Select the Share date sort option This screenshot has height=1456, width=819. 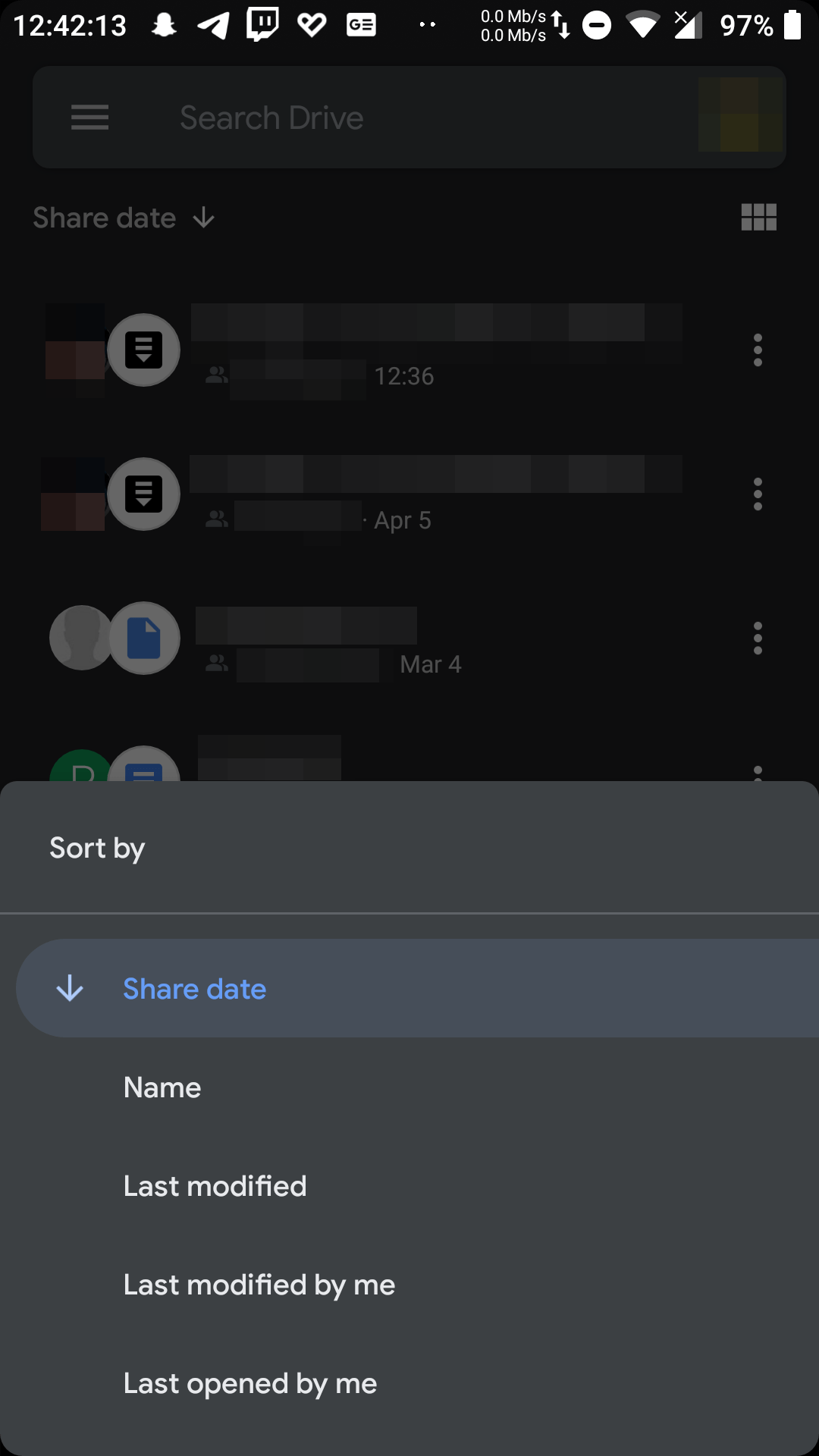click(417, 988)
